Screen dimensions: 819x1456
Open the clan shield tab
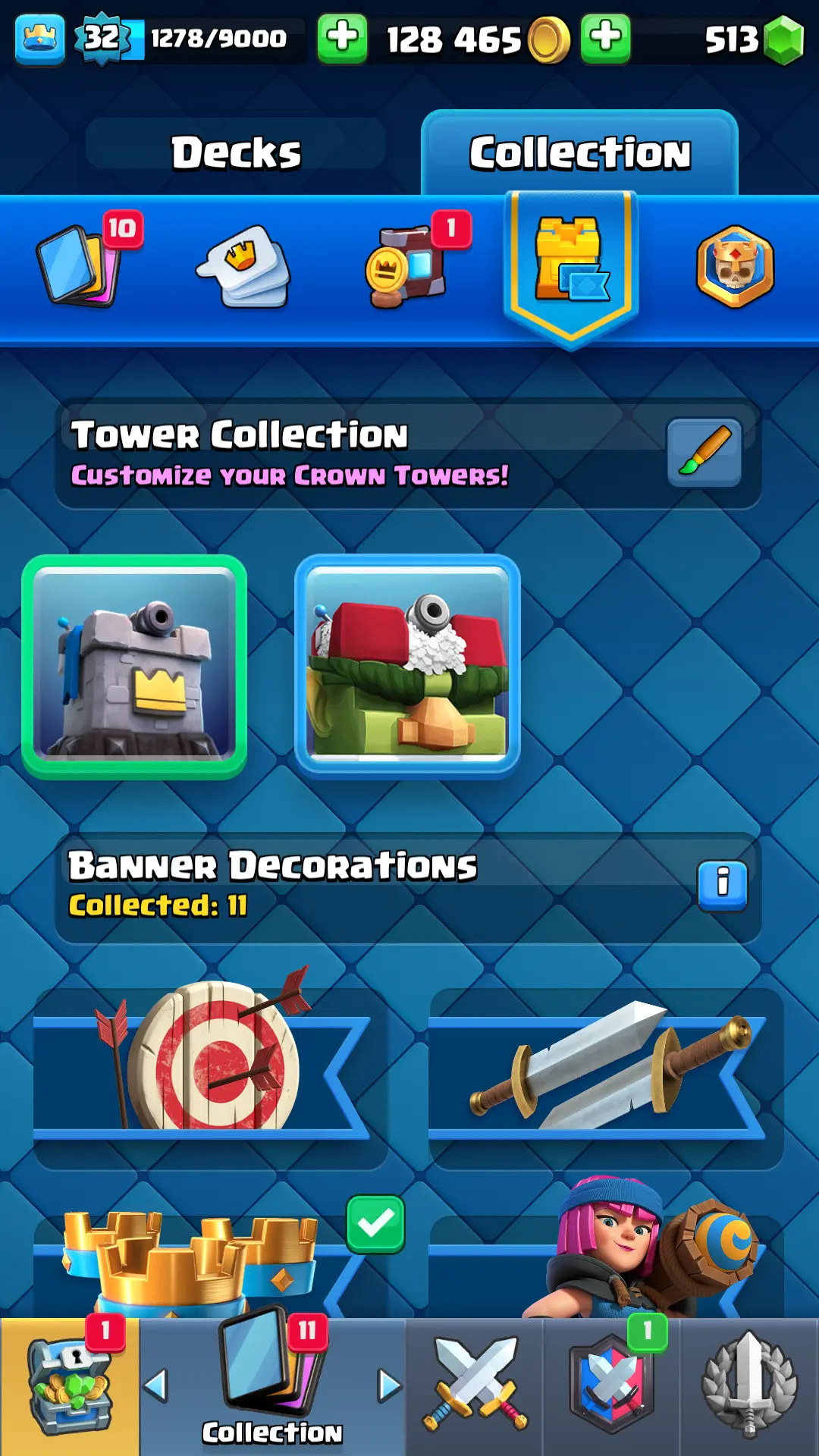pyautogui.click(x=611, y=1386)
